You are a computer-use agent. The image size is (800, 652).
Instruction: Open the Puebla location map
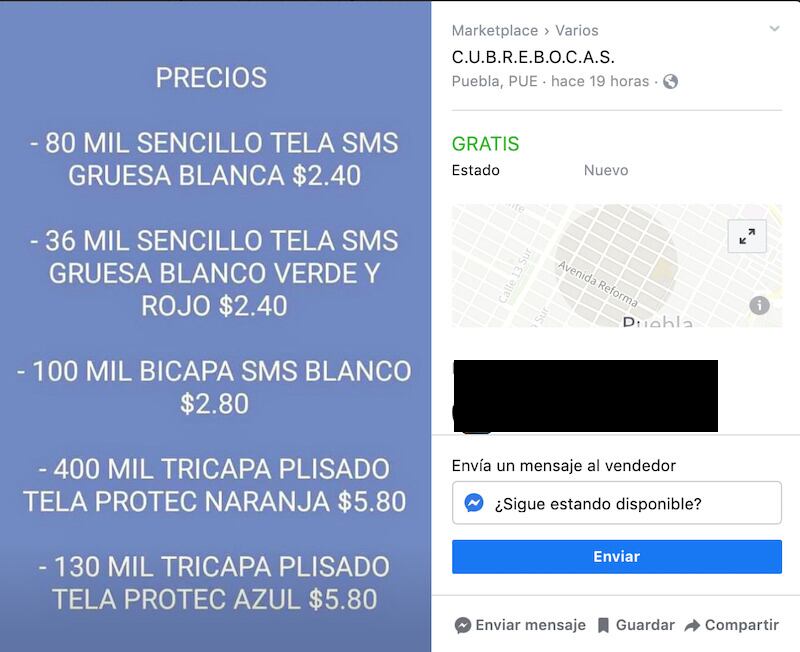tap(590, 265)
